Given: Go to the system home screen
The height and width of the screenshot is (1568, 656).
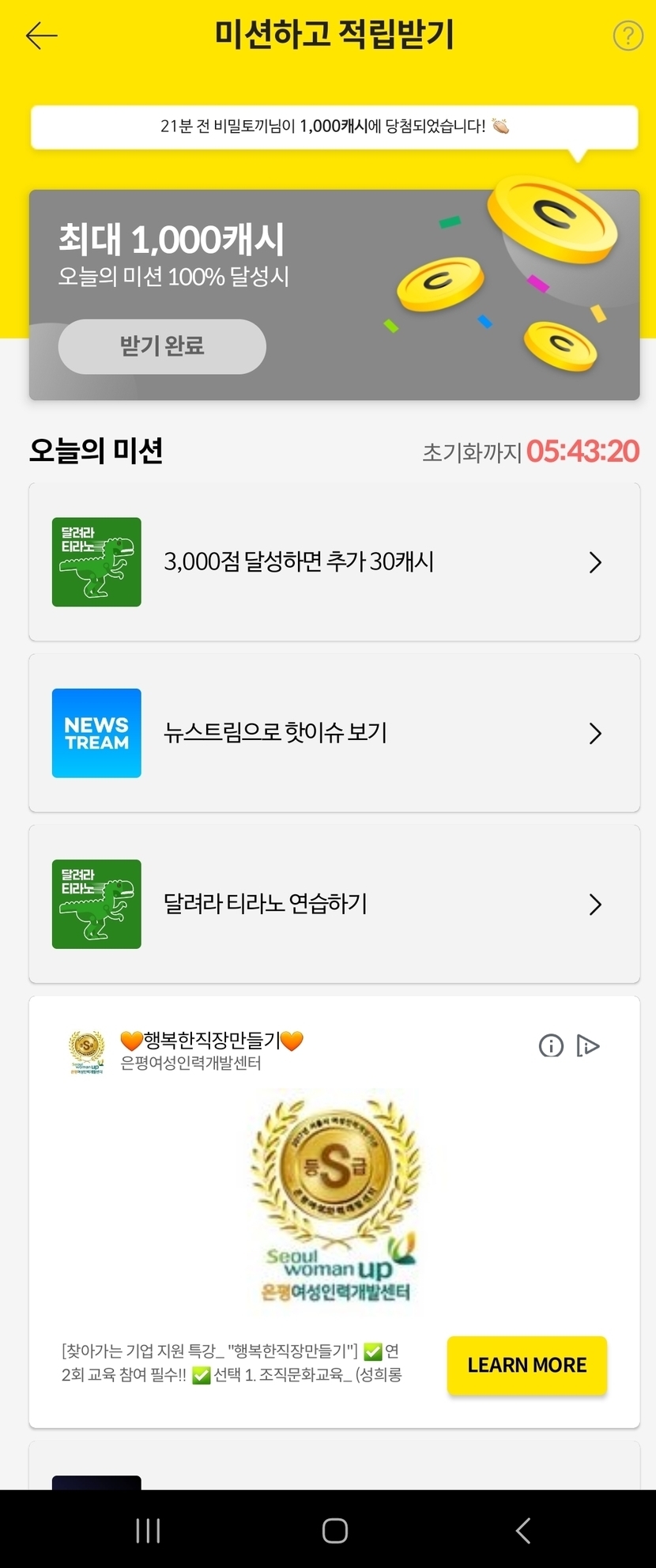Looking at the screenshot, I should click(334, 1530).
